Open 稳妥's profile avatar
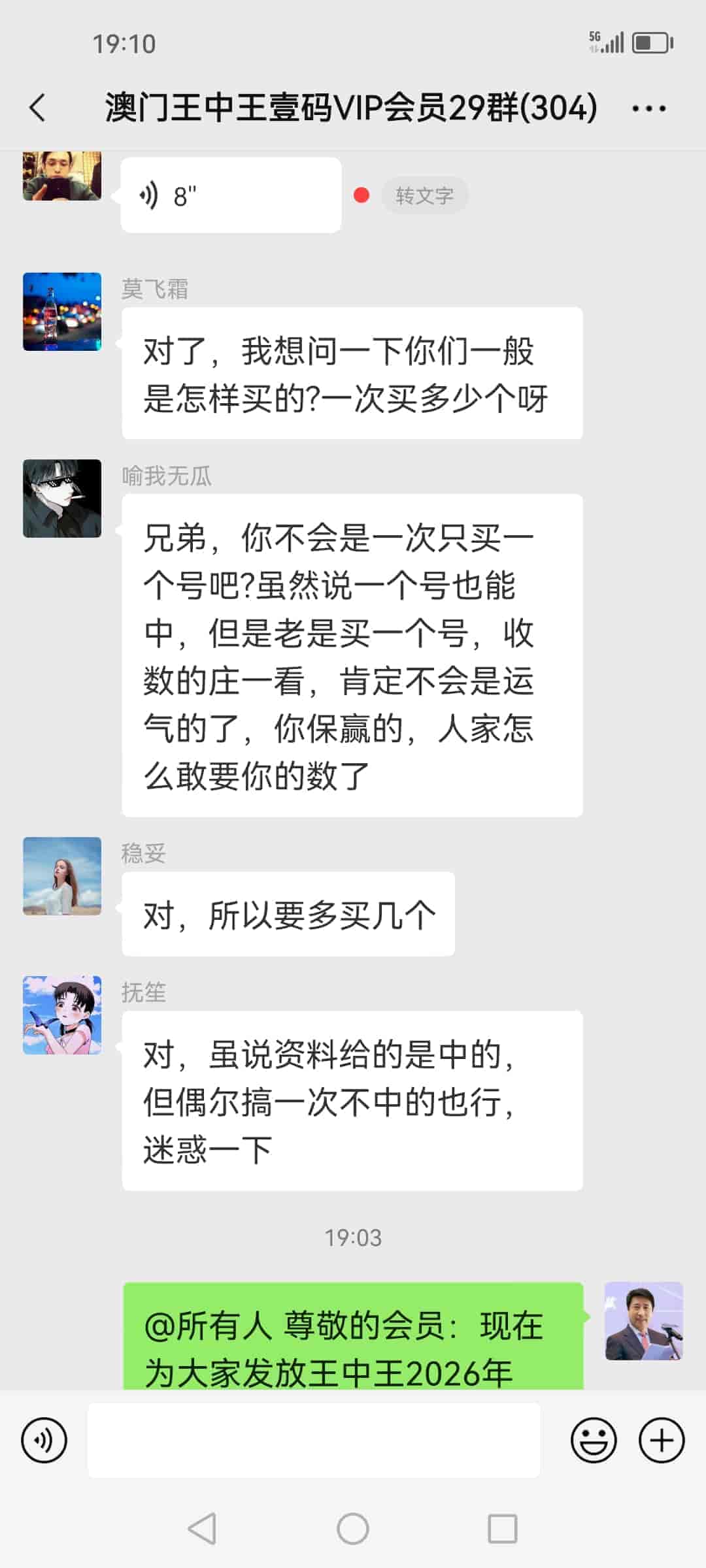 click(62, 876)
